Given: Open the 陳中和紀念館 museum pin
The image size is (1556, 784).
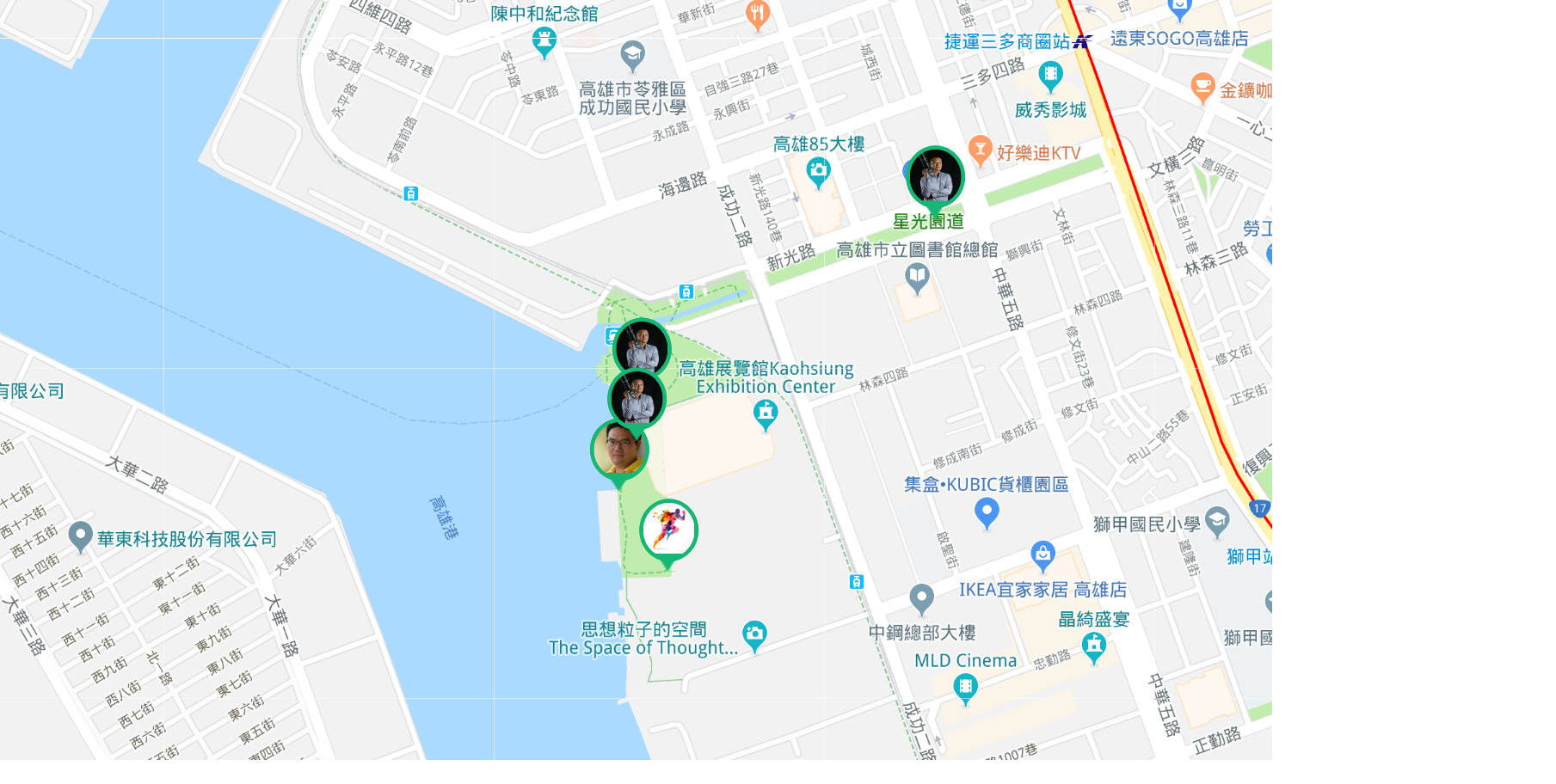Looking at the screenshot, I should click(544, 40).
